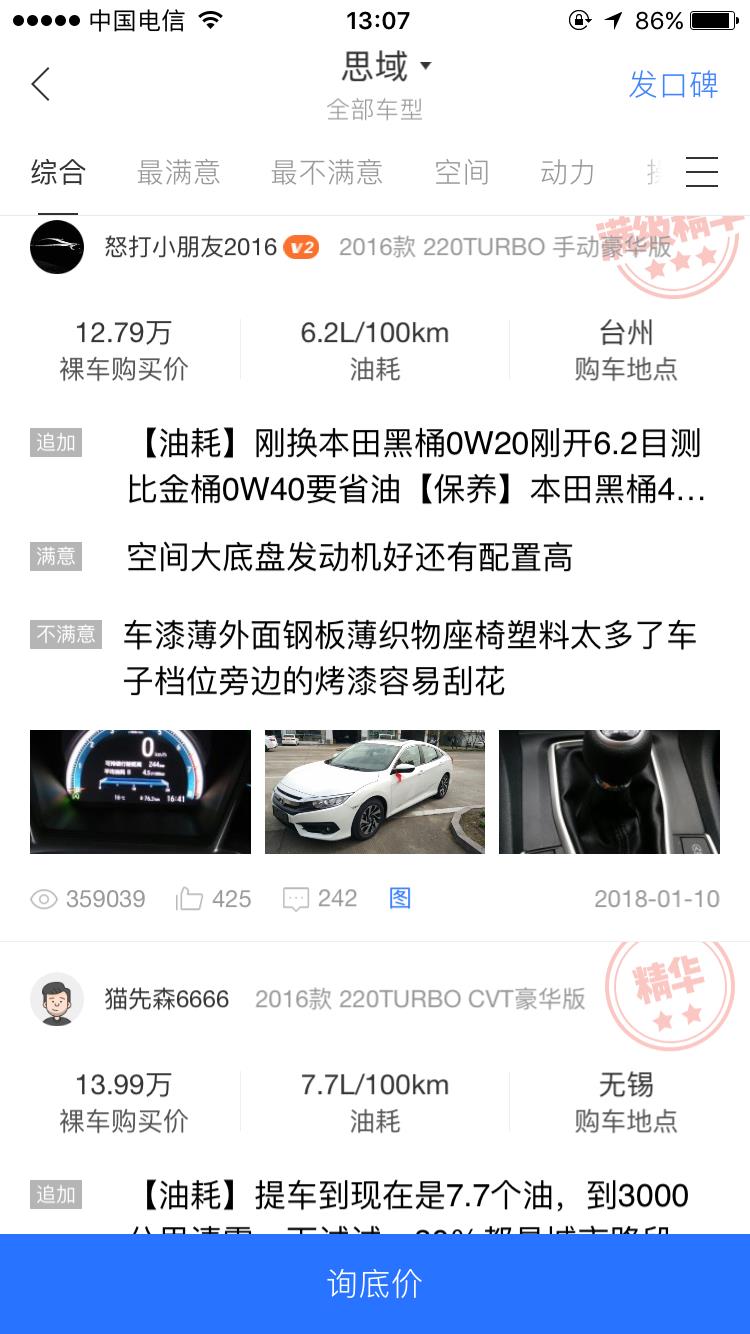This screenshot has height=1334, width=750.
Task: Tap the 询底价 button
Action: click(375, 1284)
